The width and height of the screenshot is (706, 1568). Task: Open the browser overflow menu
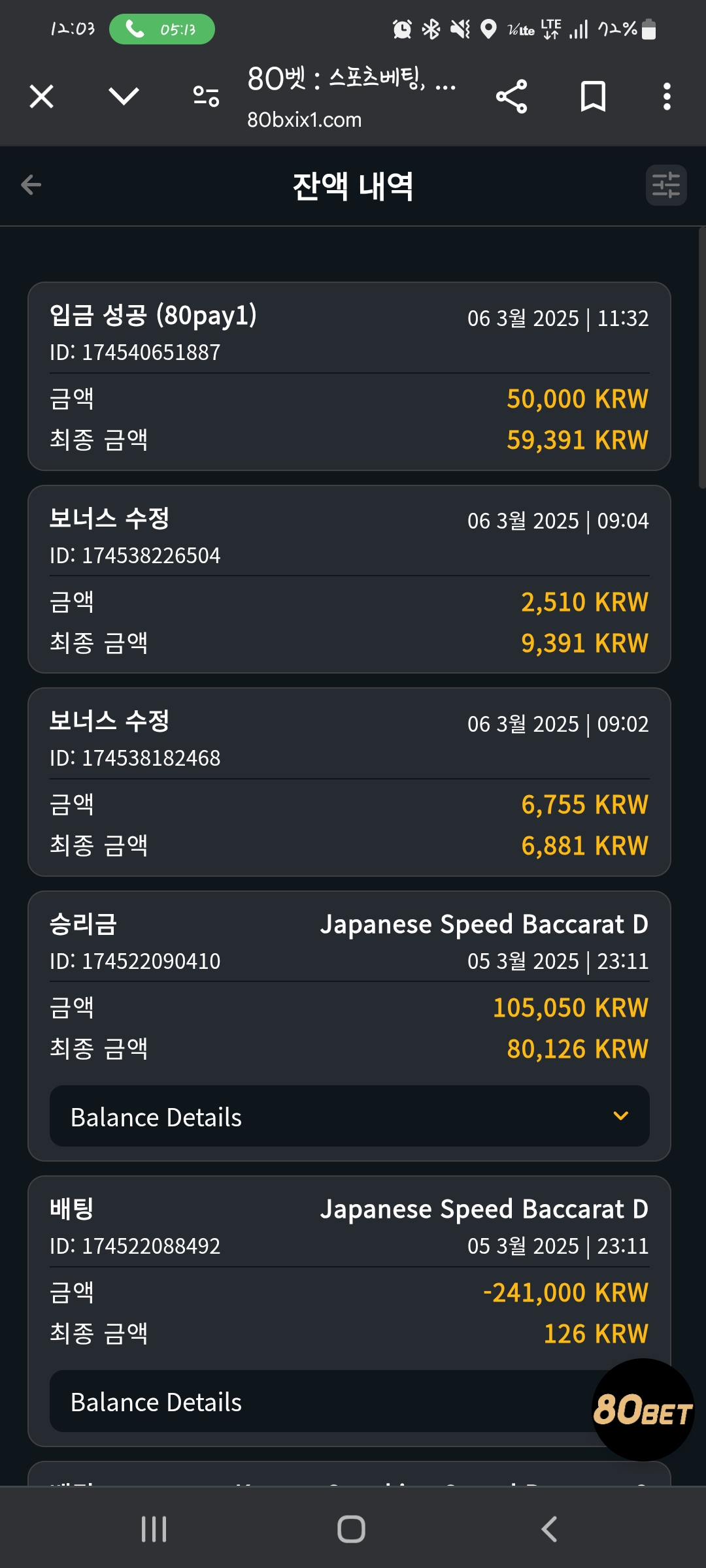pyautogui.click(x=667, y=97)
